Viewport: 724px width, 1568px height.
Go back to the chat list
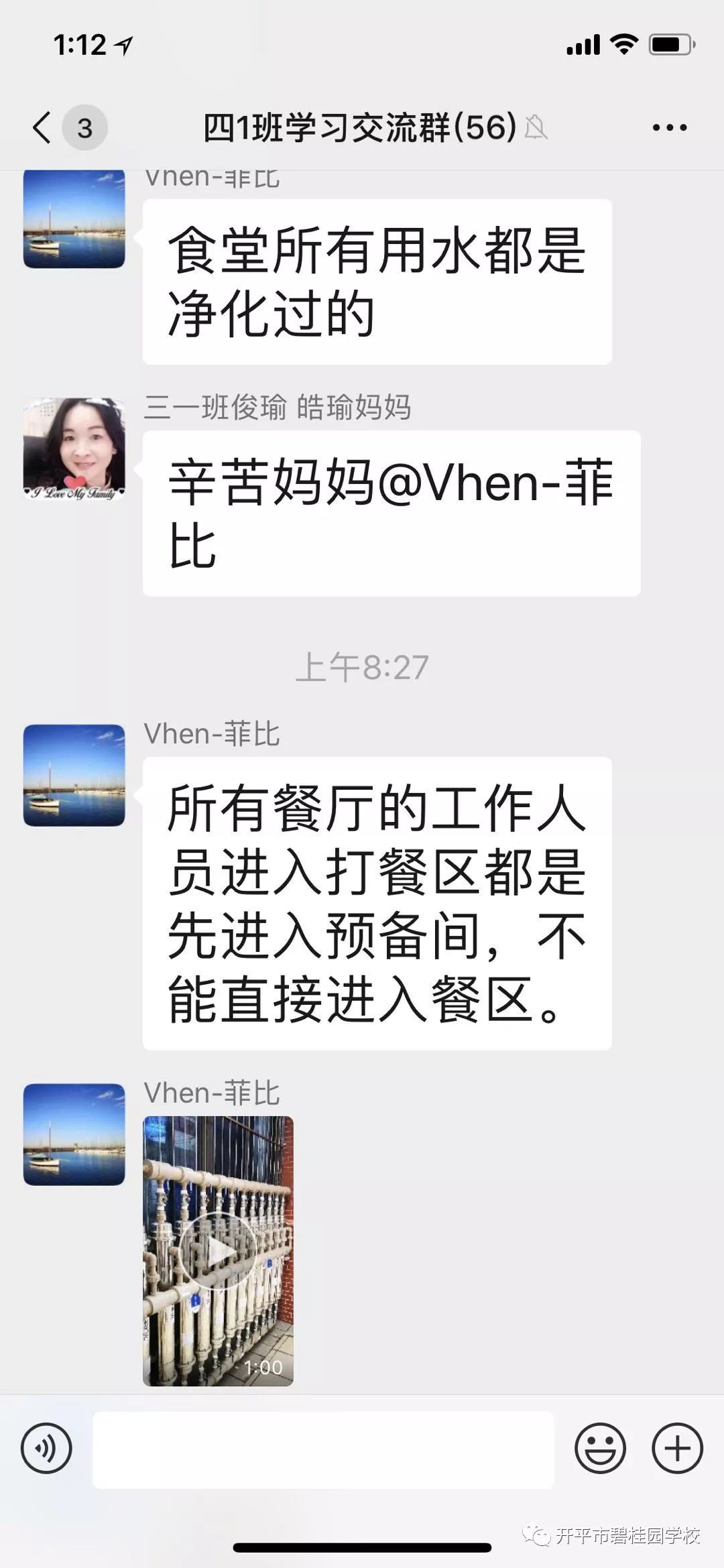coord(43,127)
